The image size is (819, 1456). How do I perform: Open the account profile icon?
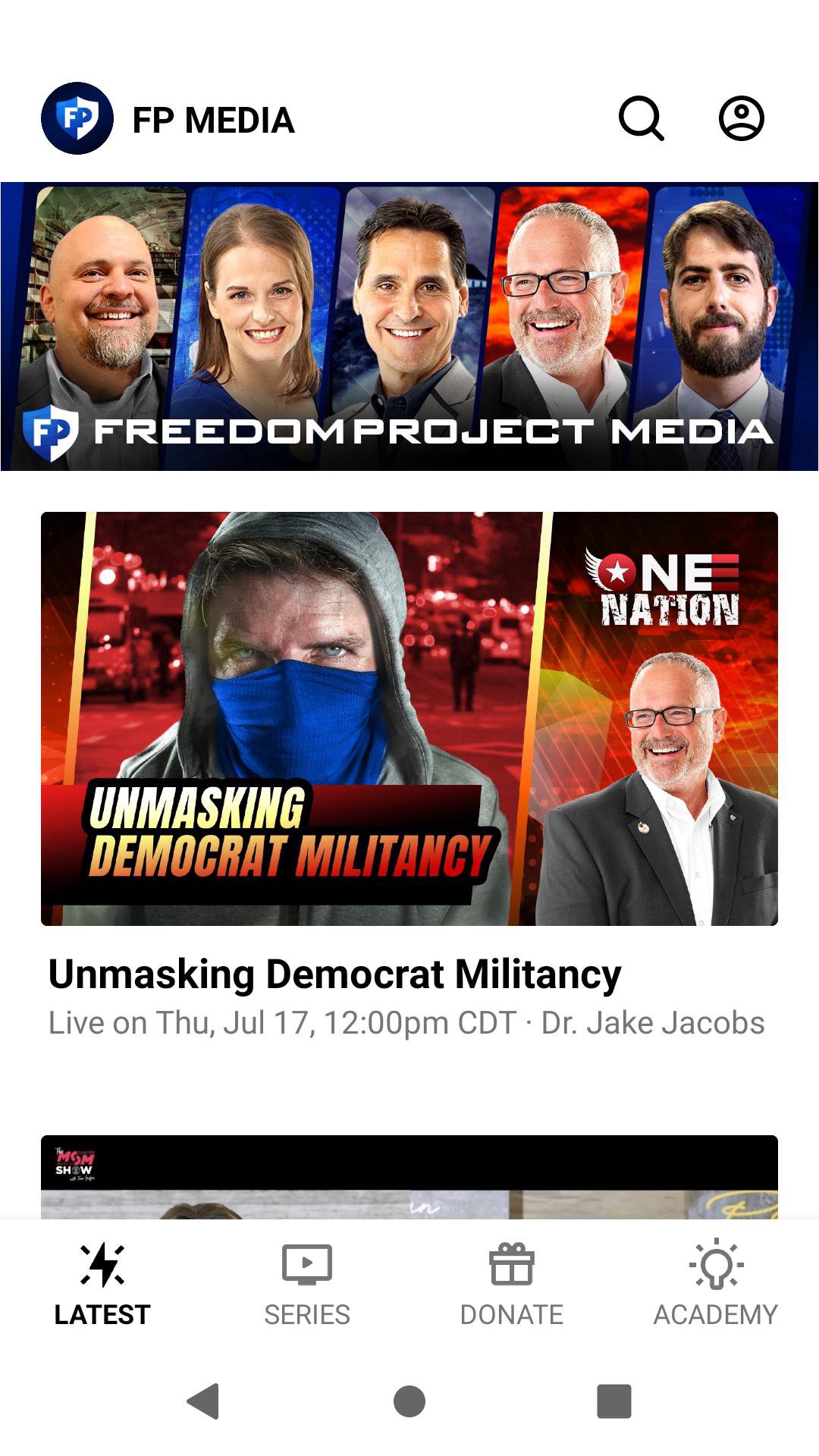click(741, 119)
